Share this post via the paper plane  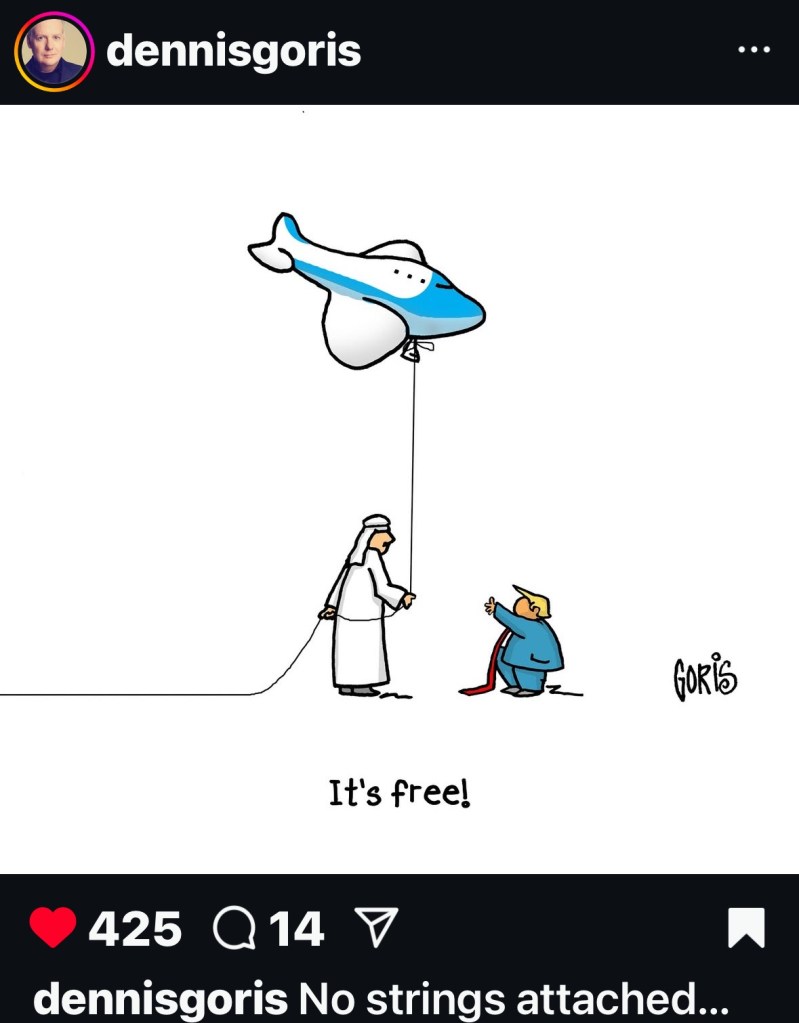click(x=377, y=930)
